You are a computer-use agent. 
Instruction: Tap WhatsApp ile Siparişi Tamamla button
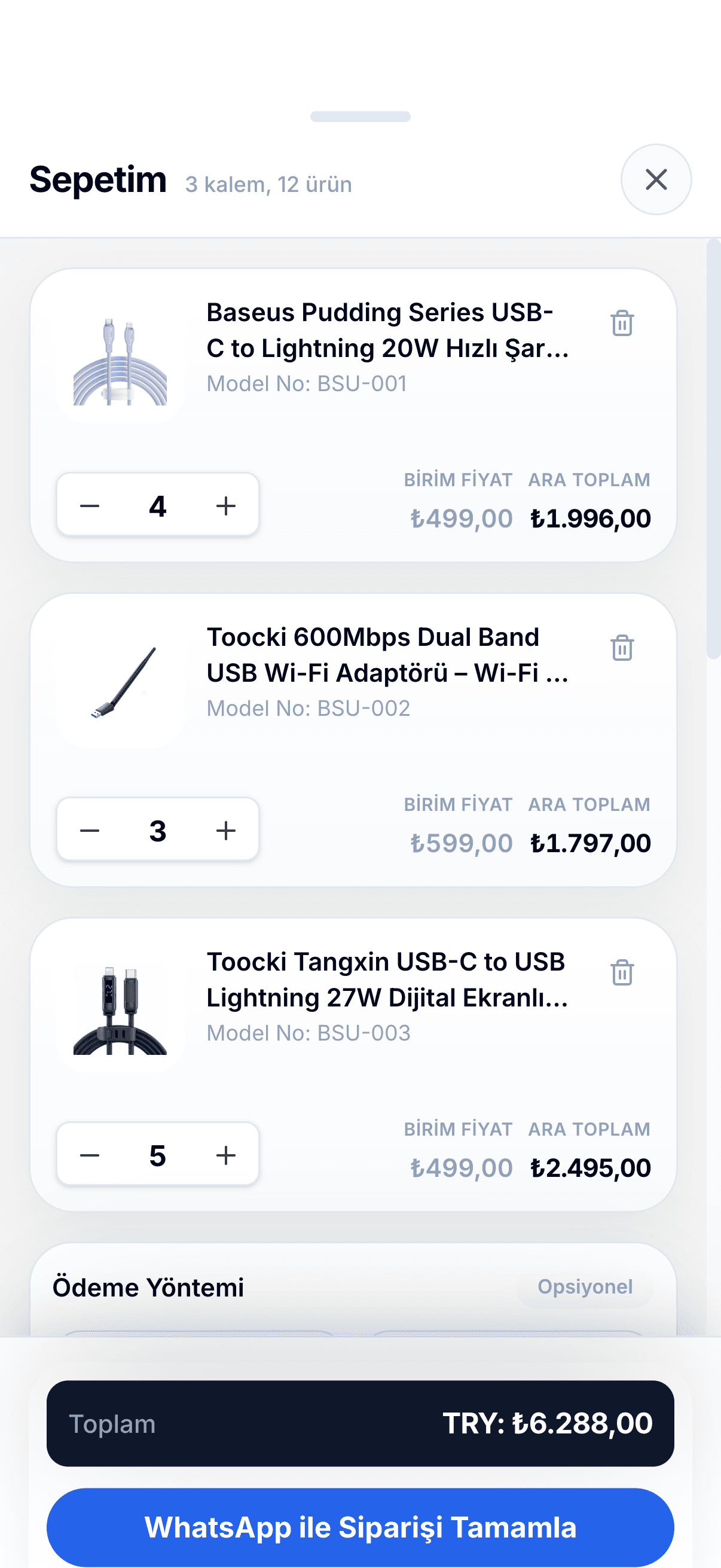(x=360, y=1527)
